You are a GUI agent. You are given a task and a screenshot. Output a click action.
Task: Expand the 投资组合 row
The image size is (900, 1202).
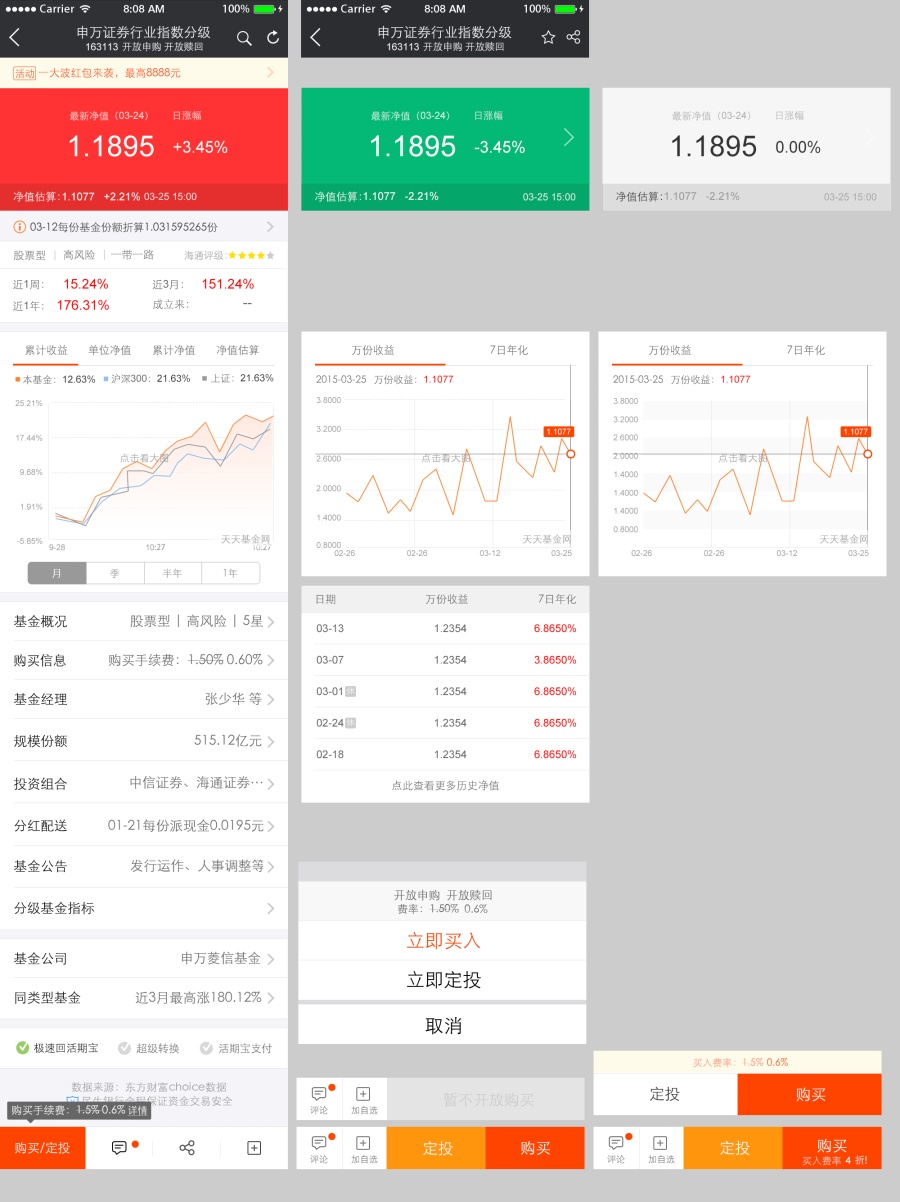coord(145,783)
